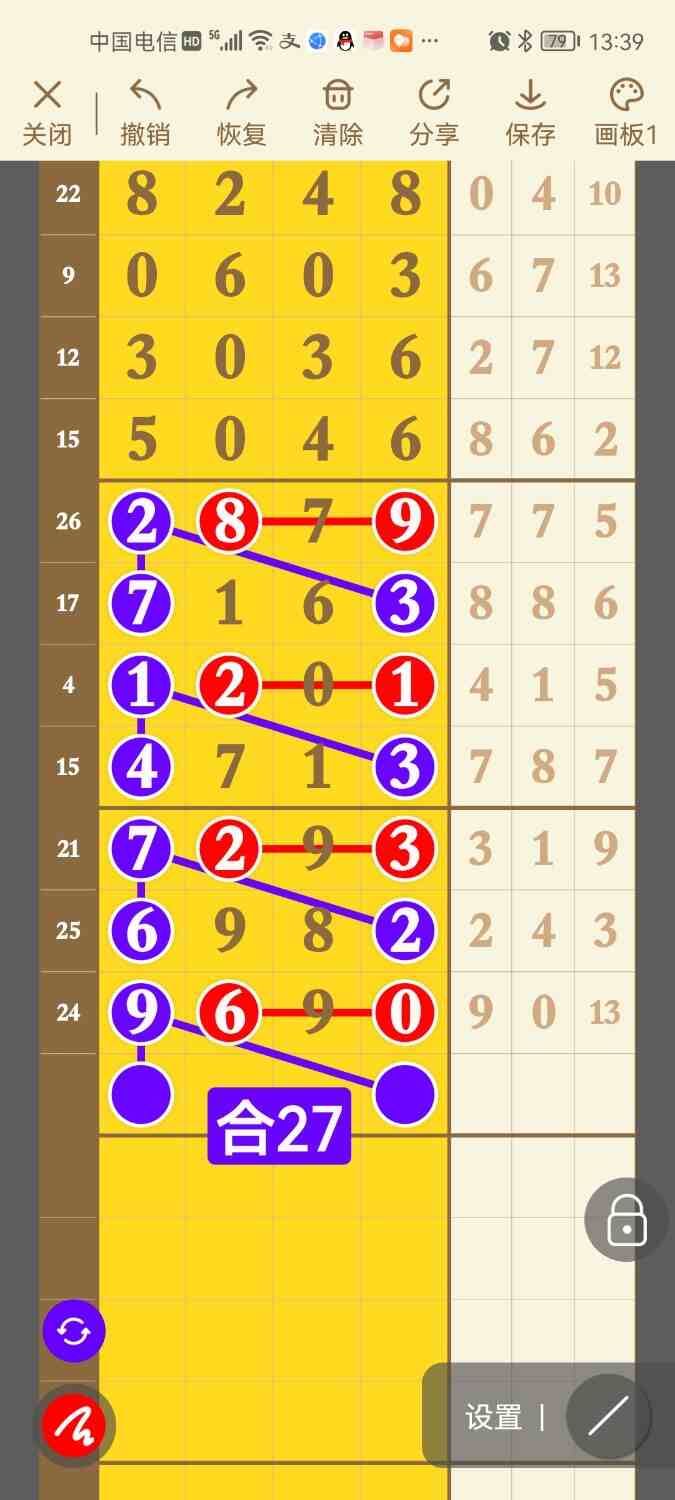675x1500 pixels.
Task: Toggle the lock button
Action: click(x=626, y=1219)
